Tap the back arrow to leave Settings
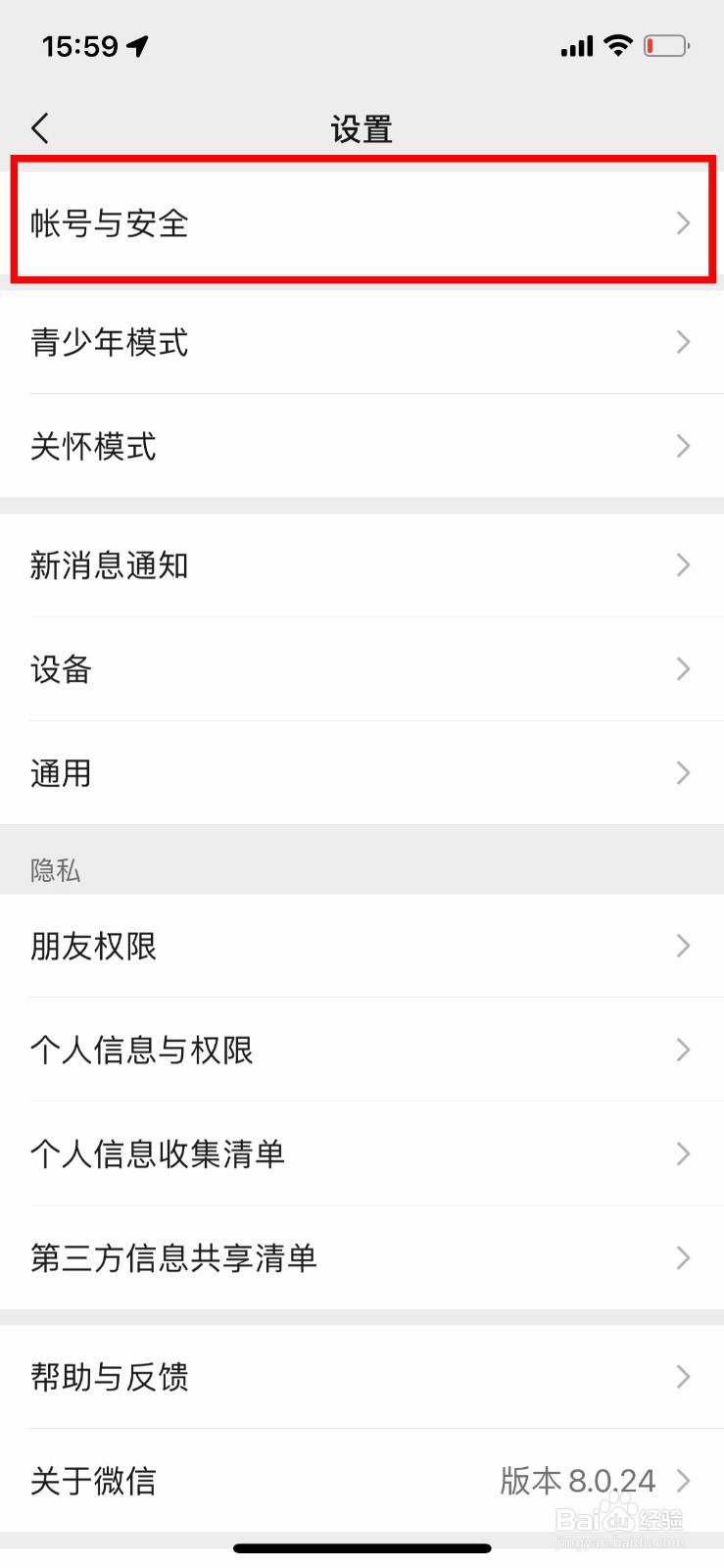724x1568 pixels. coord(39,127)
